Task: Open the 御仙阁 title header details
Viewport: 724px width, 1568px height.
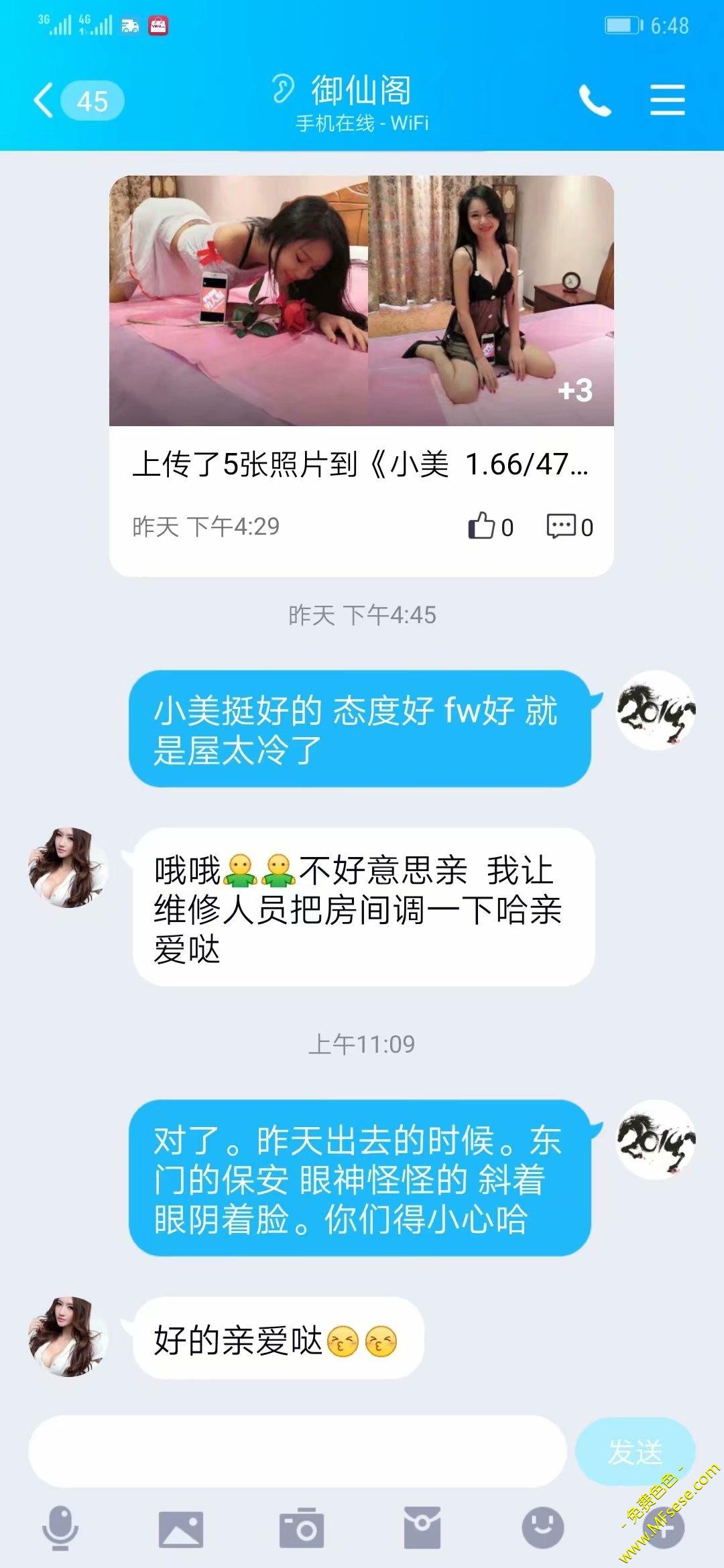Action: (x=361, y=90)
